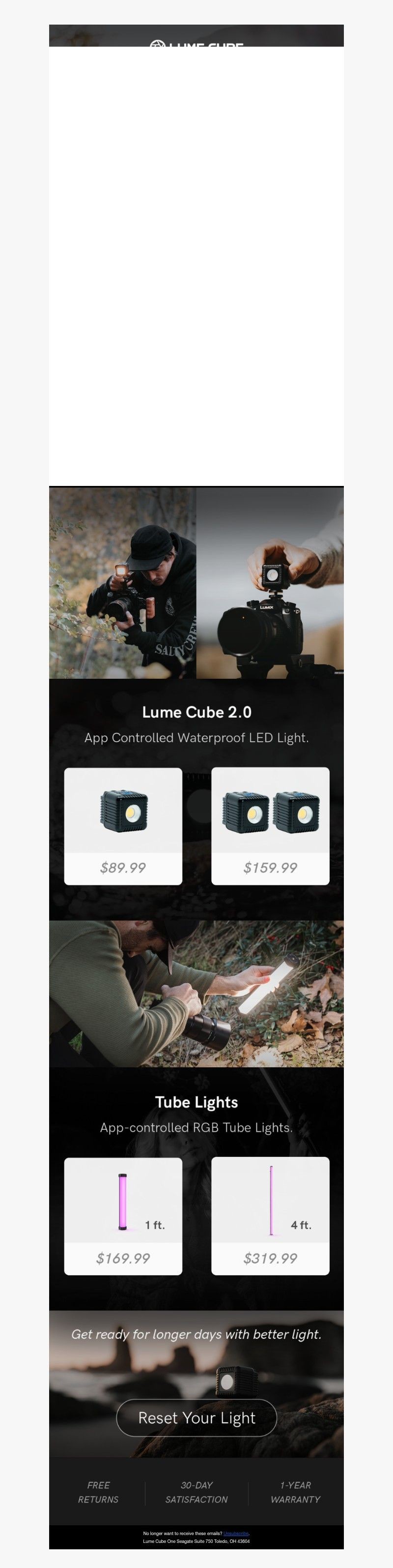Screen dimensions: 393x1568
Task: Follow the Unsubscribe link
Action: [x=236, y=1533]
